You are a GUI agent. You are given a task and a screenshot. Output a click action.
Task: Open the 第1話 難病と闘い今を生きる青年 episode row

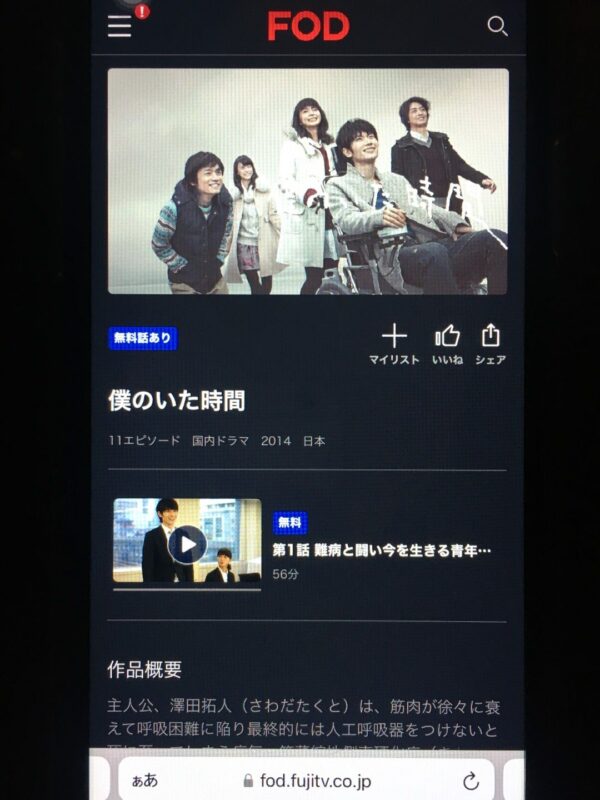pyautogui.click(x=382, y=550)
